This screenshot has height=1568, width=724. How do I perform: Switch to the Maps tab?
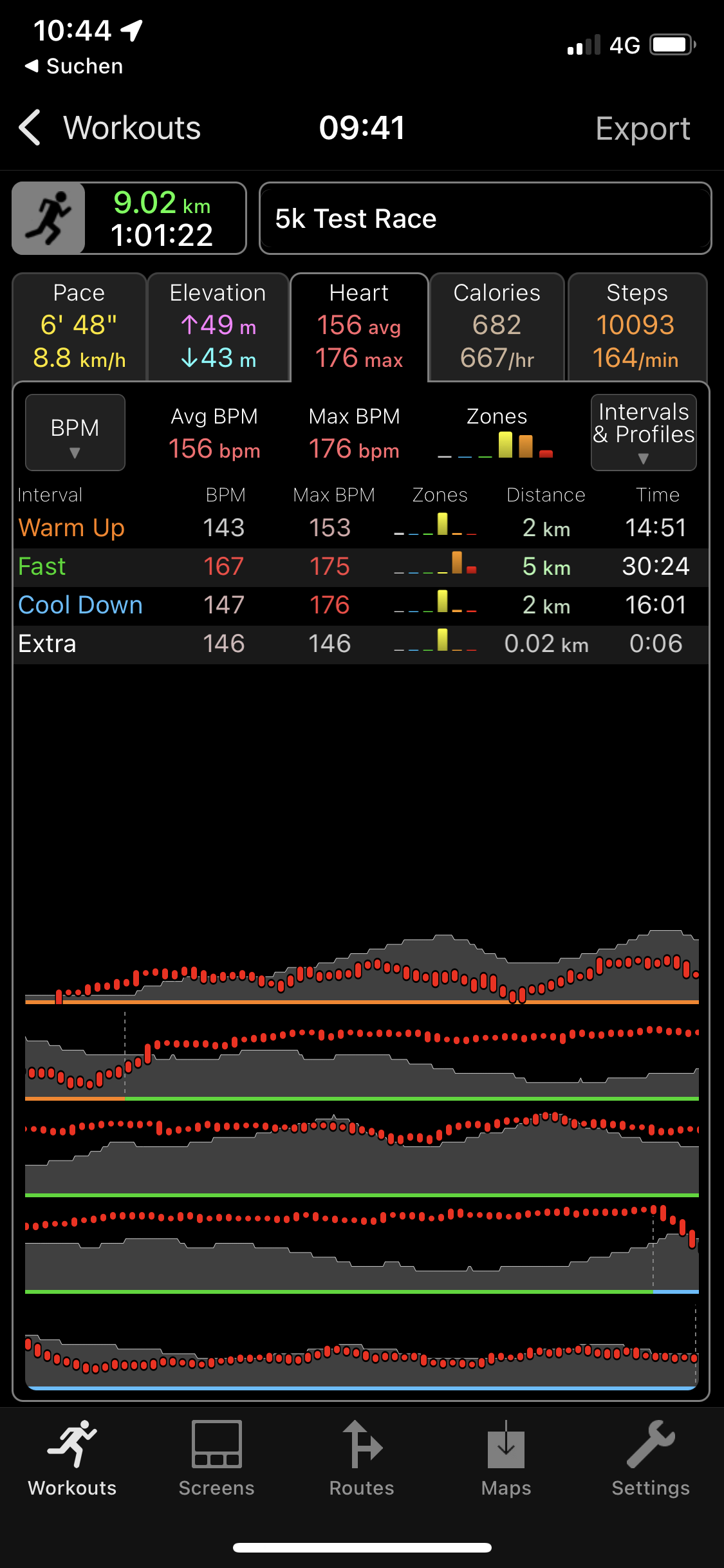pos(506,1459)
